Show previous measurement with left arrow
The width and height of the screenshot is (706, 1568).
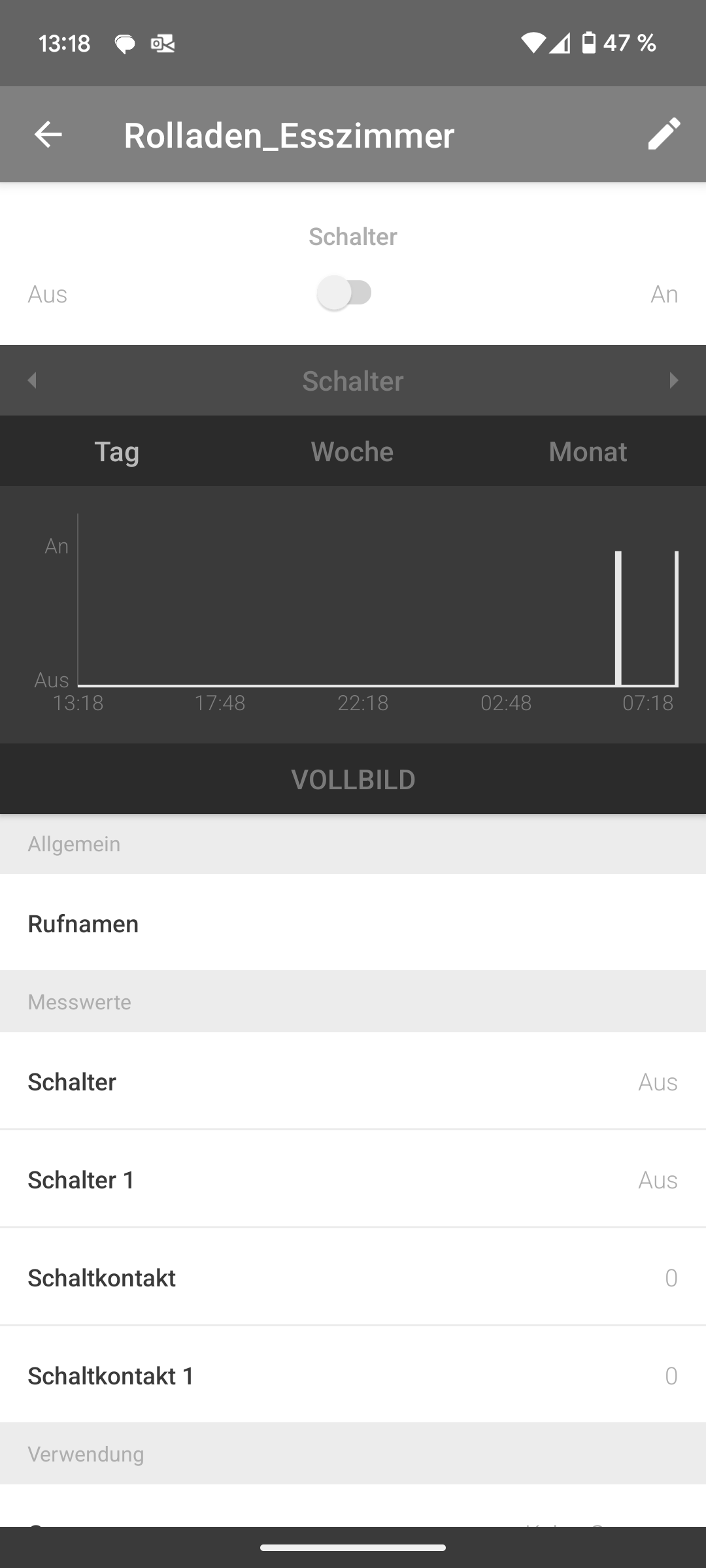pos(31,380)
